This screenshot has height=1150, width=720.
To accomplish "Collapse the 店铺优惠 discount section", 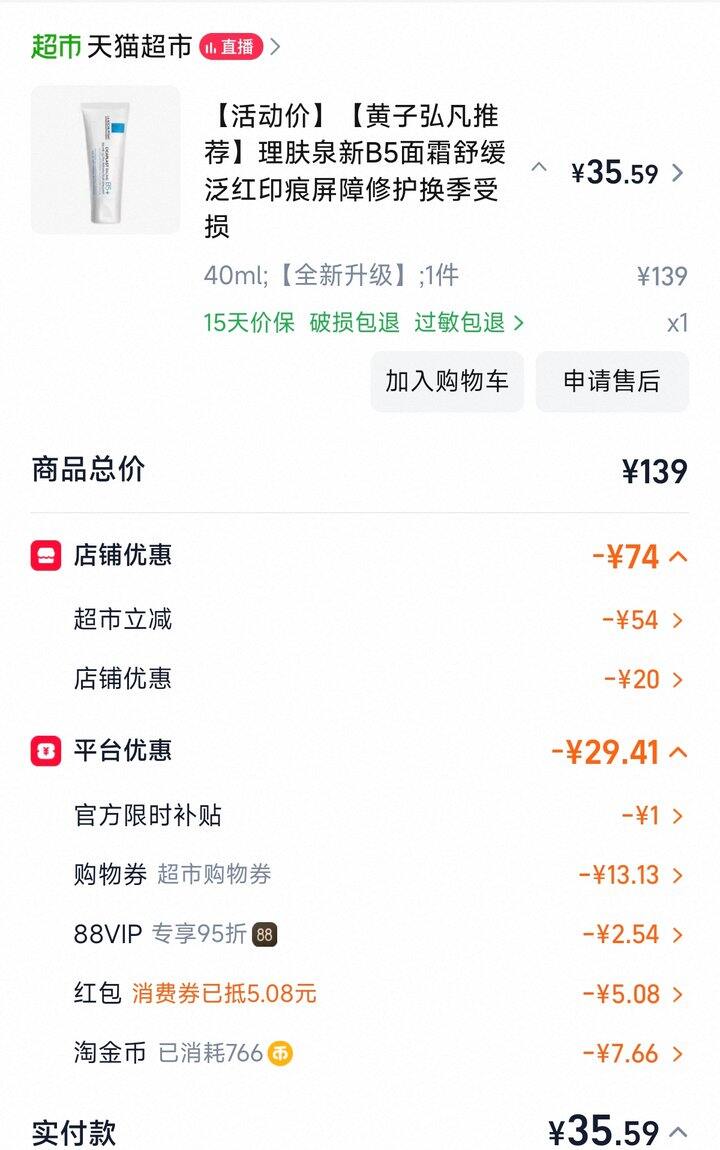I will point(677,556).
